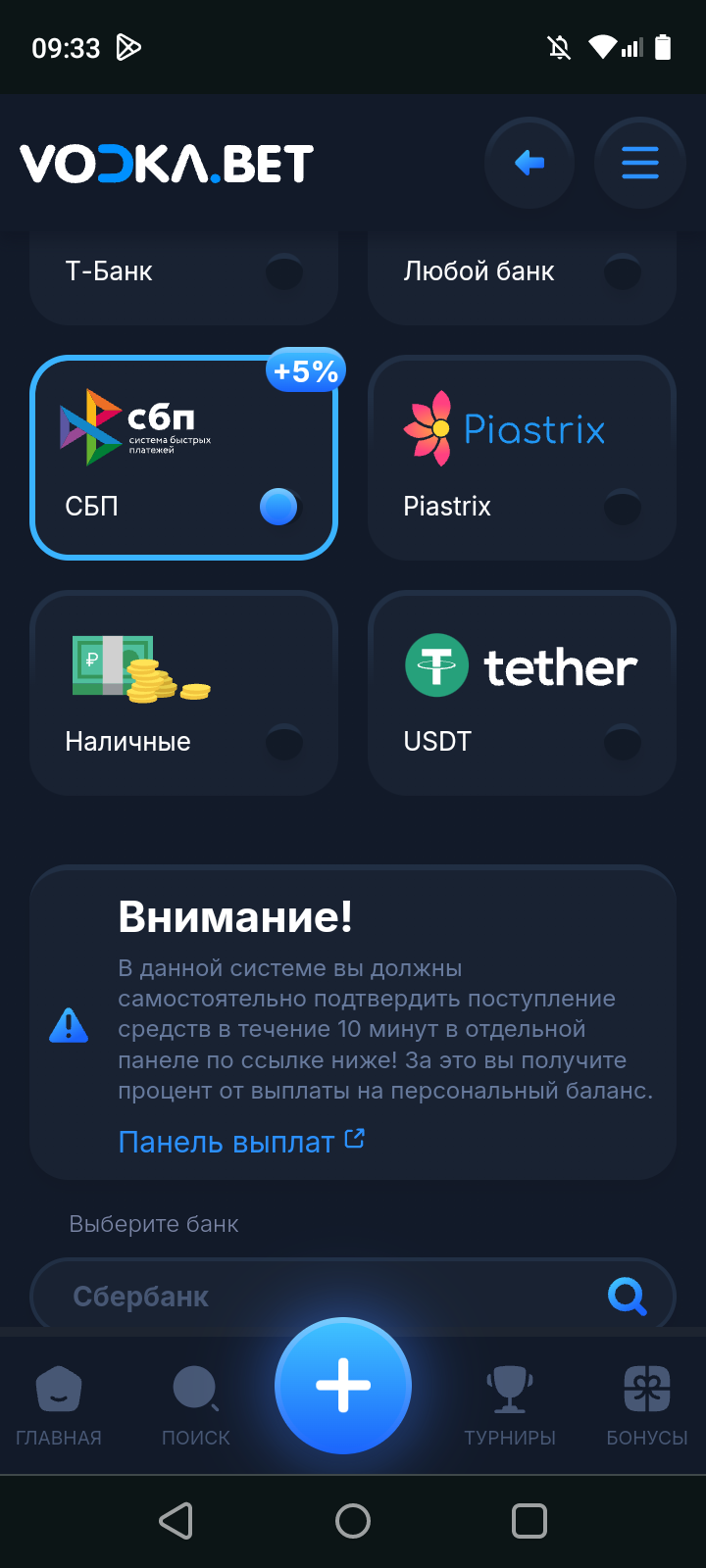
Task: Open the hamburger menu
Action: tap(639, 163)
